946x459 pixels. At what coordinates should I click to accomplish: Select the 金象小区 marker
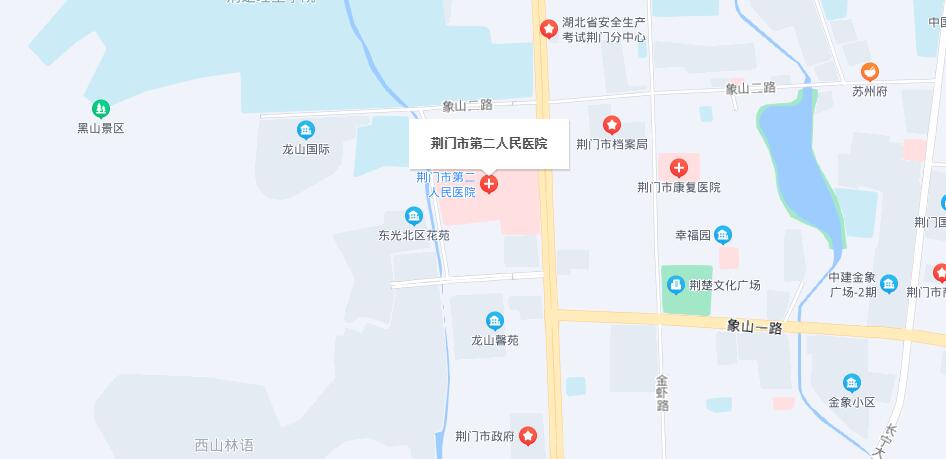(851, 382)
